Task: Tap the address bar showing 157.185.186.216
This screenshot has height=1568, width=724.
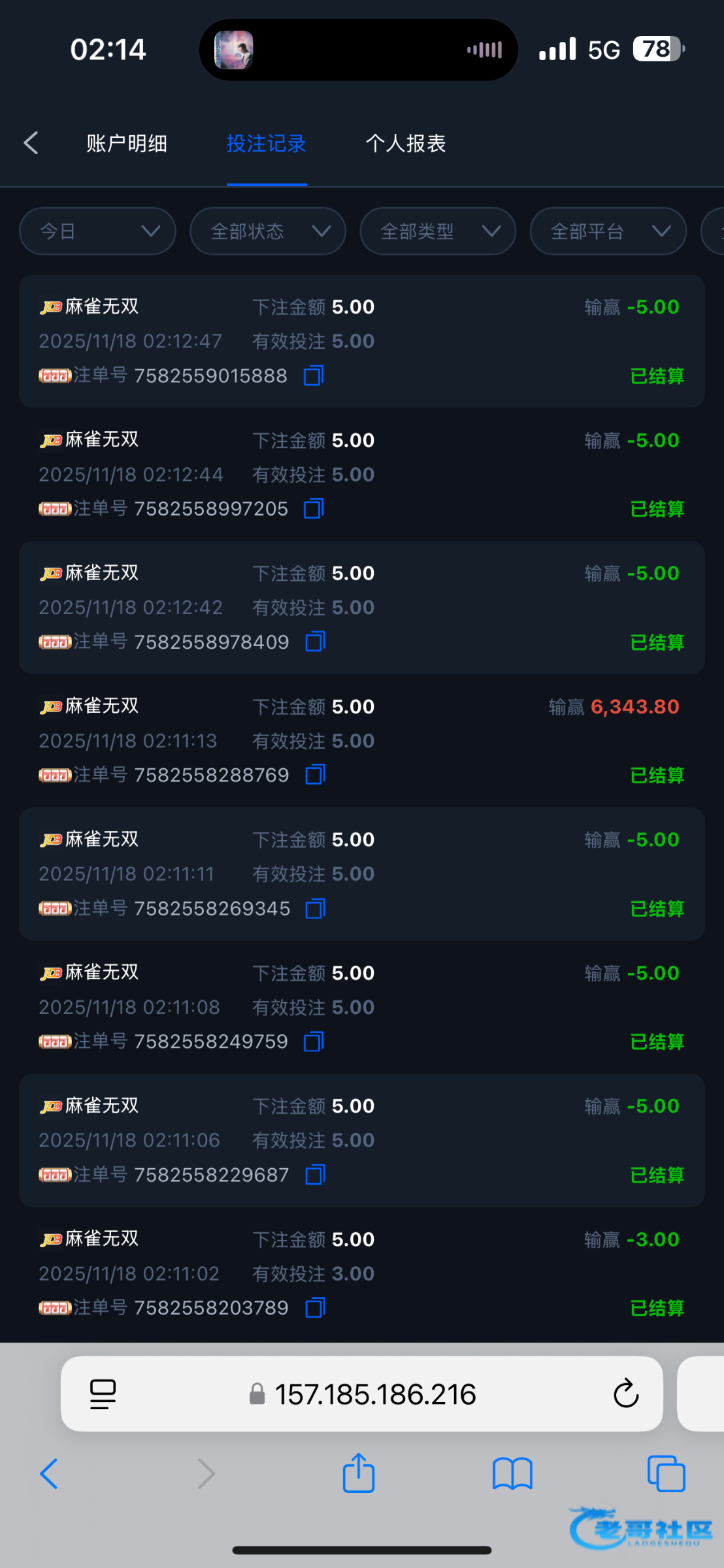Action: coord(362,1394)
